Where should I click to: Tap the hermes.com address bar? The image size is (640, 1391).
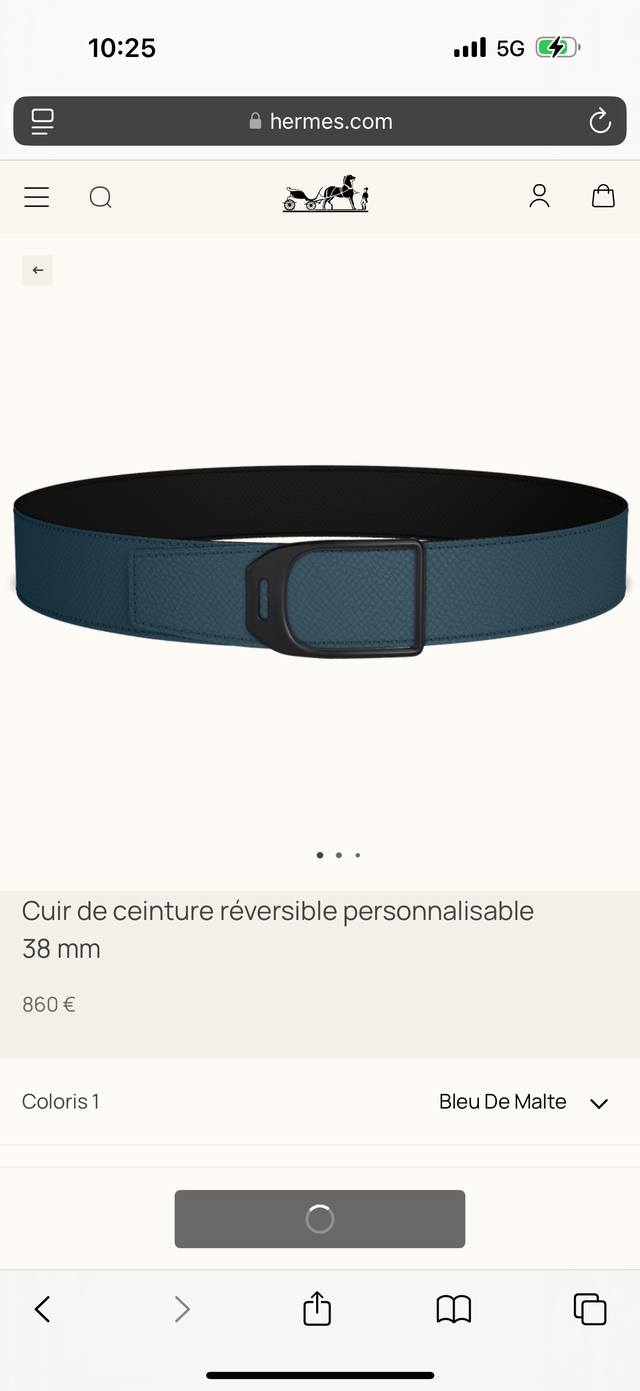320,122
